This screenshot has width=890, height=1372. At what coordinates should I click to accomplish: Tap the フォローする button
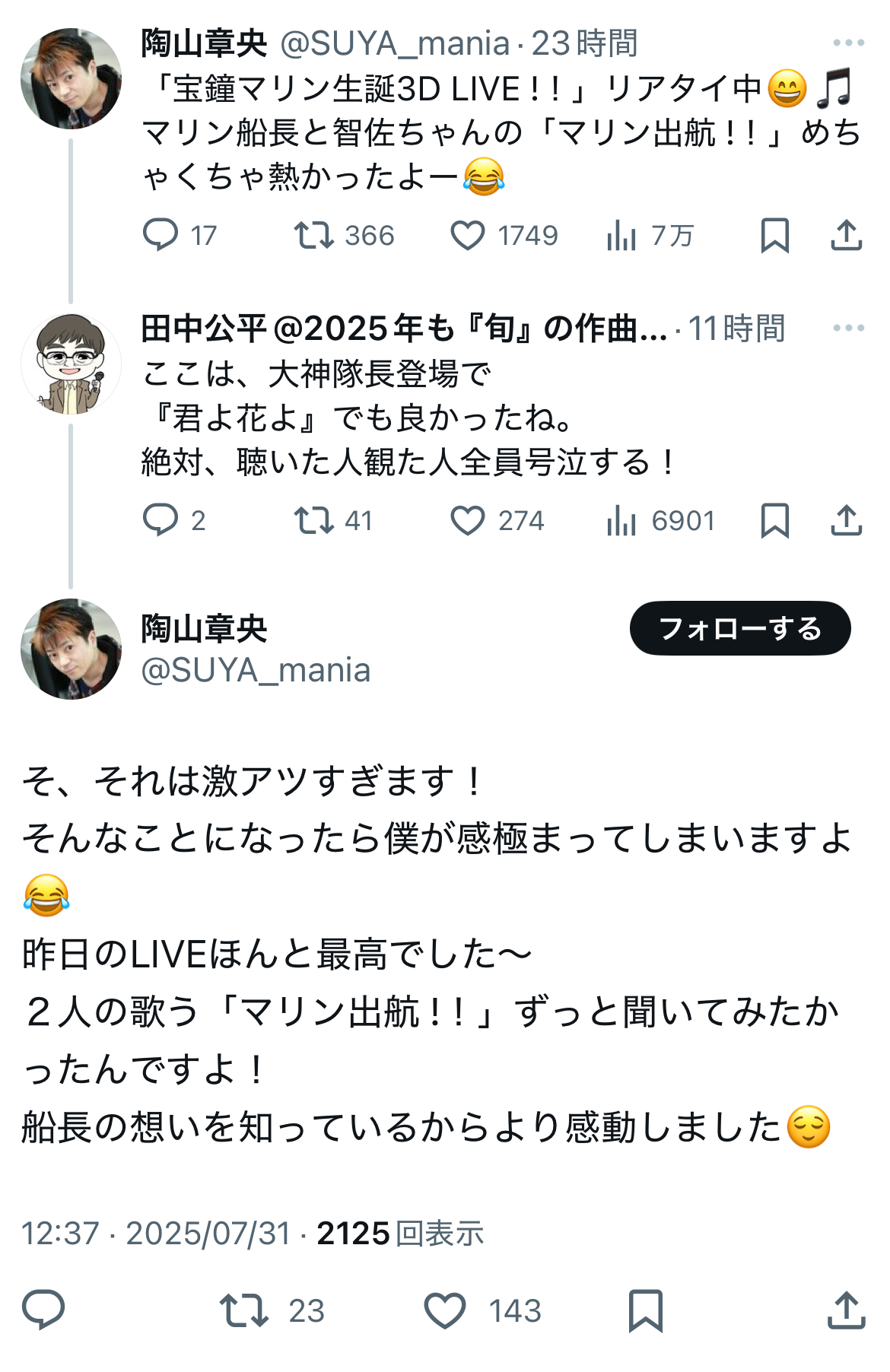(739, 628)
